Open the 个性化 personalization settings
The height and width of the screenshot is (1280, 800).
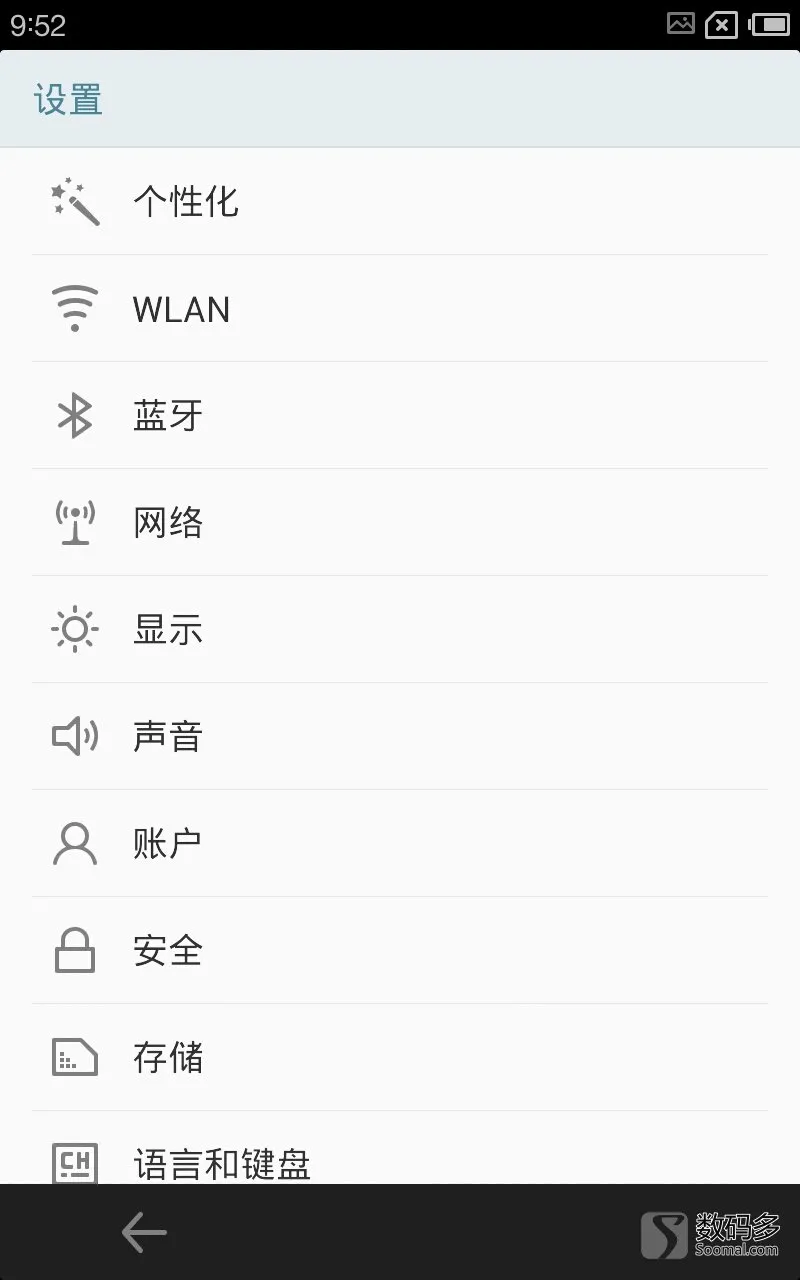coord(400,202)
